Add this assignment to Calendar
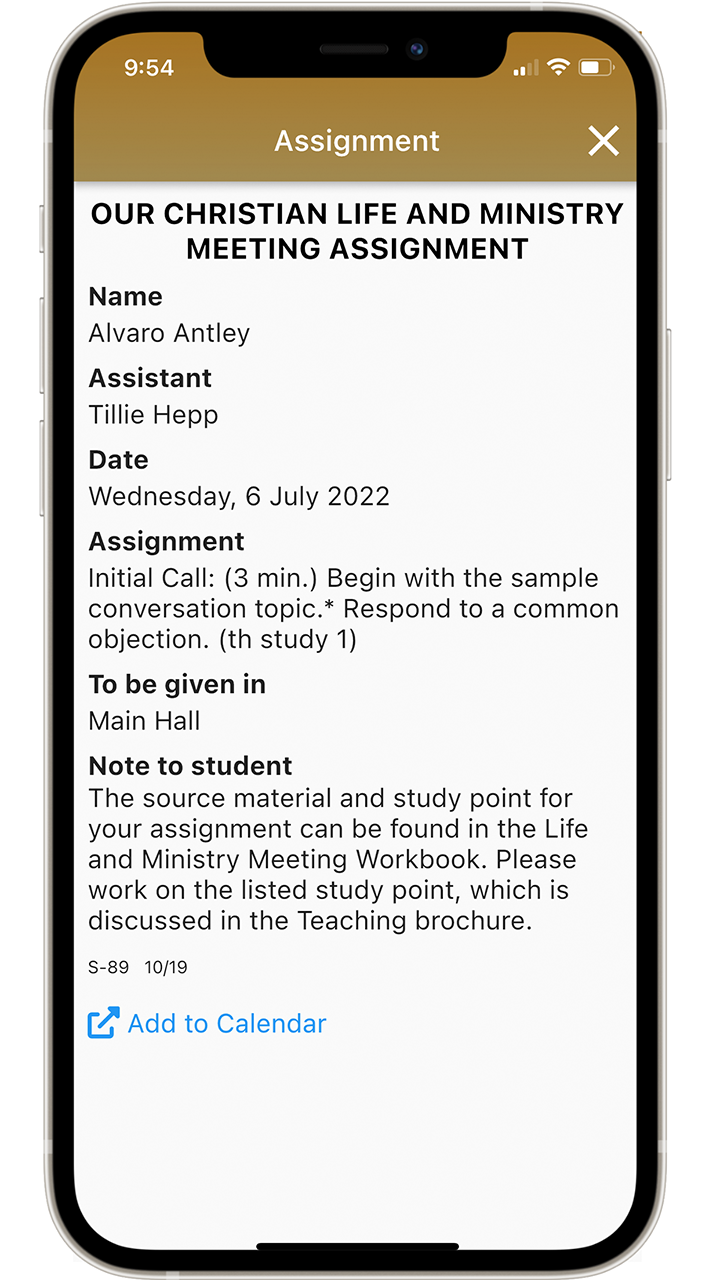Viewport: 720px width, 1280px height. 207,1023
